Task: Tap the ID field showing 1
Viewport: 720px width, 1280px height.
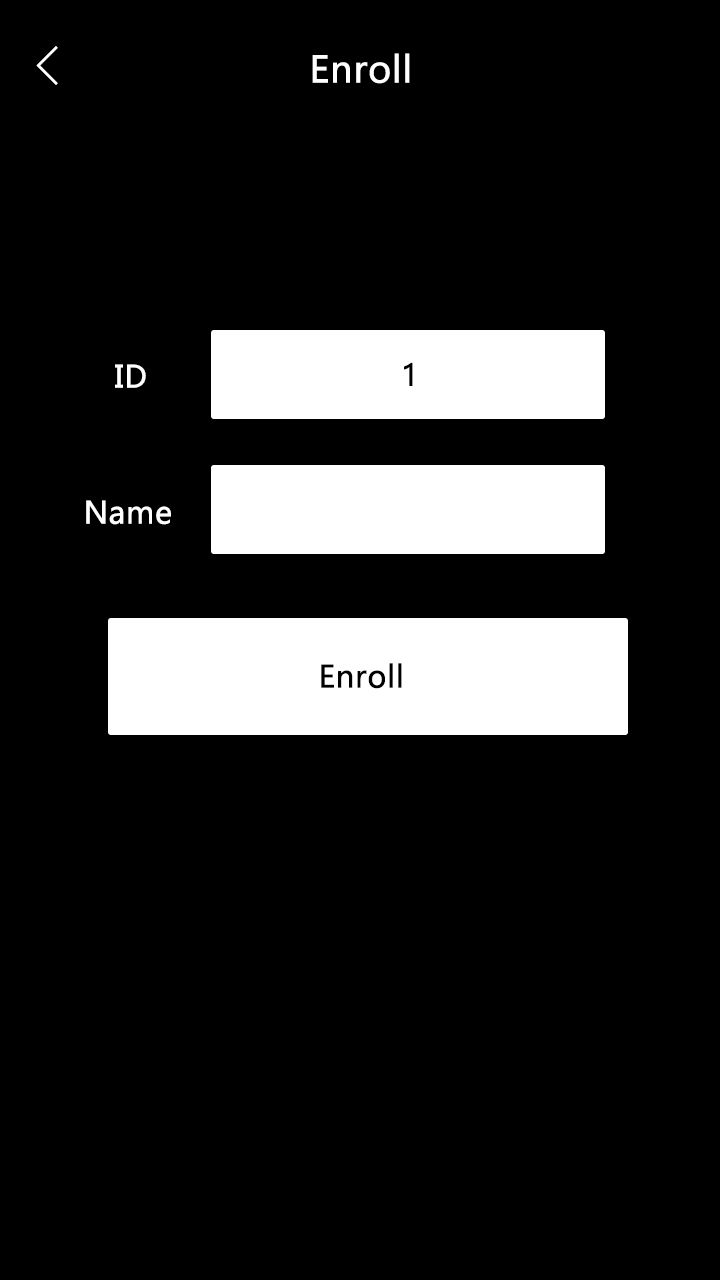Action: (x=407, y=374)
